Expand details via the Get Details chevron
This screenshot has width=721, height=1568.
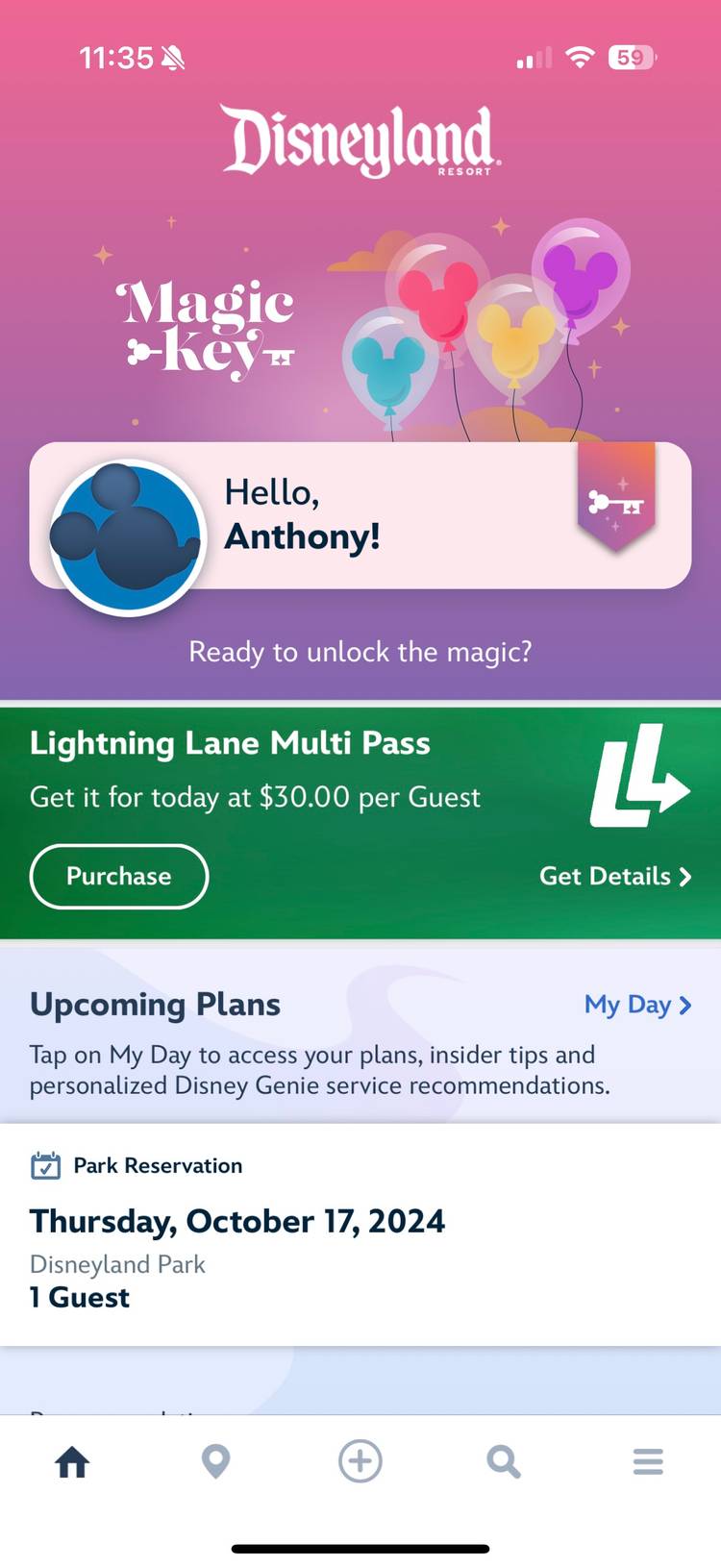tap(684, 876)
